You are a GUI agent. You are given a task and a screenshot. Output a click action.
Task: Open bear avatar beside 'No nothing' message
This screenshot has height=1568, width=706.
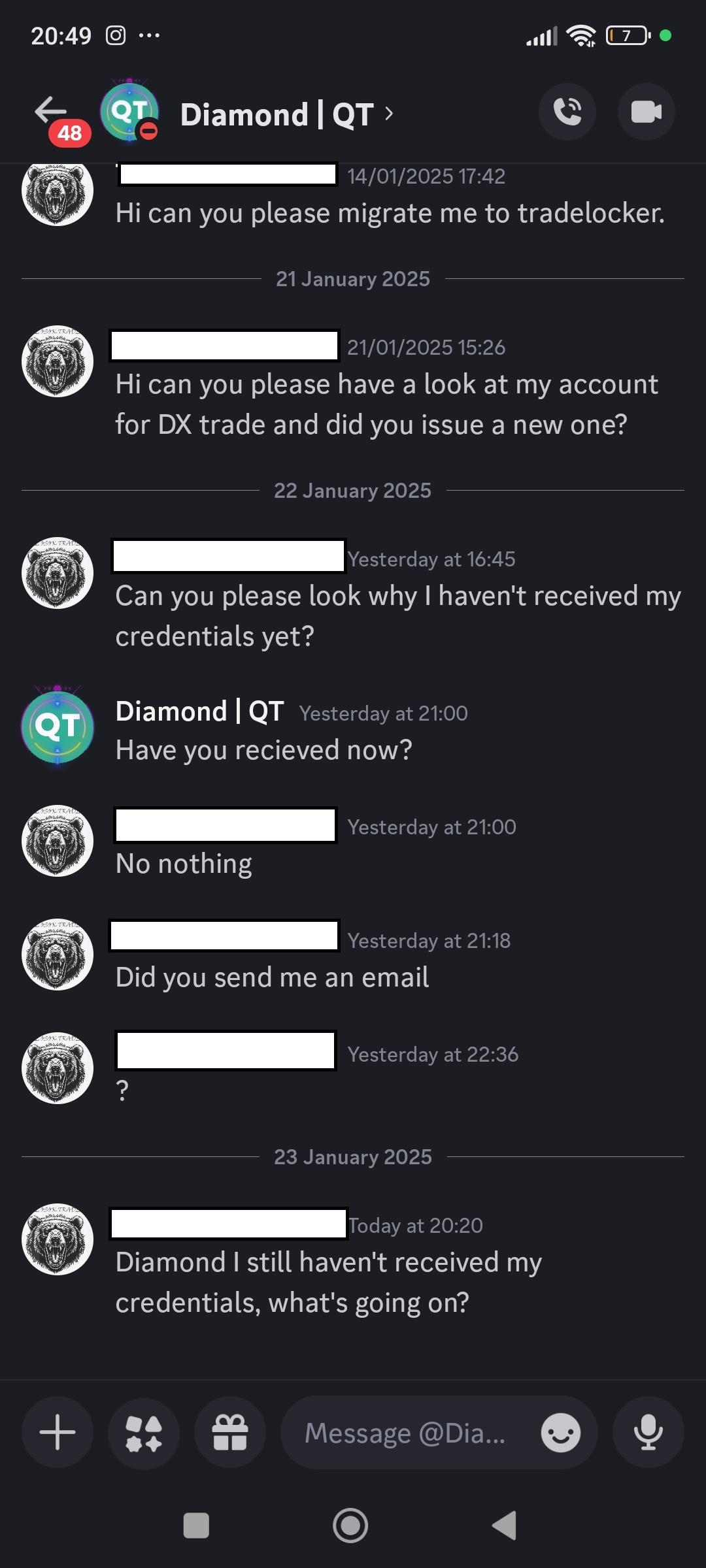58,841
